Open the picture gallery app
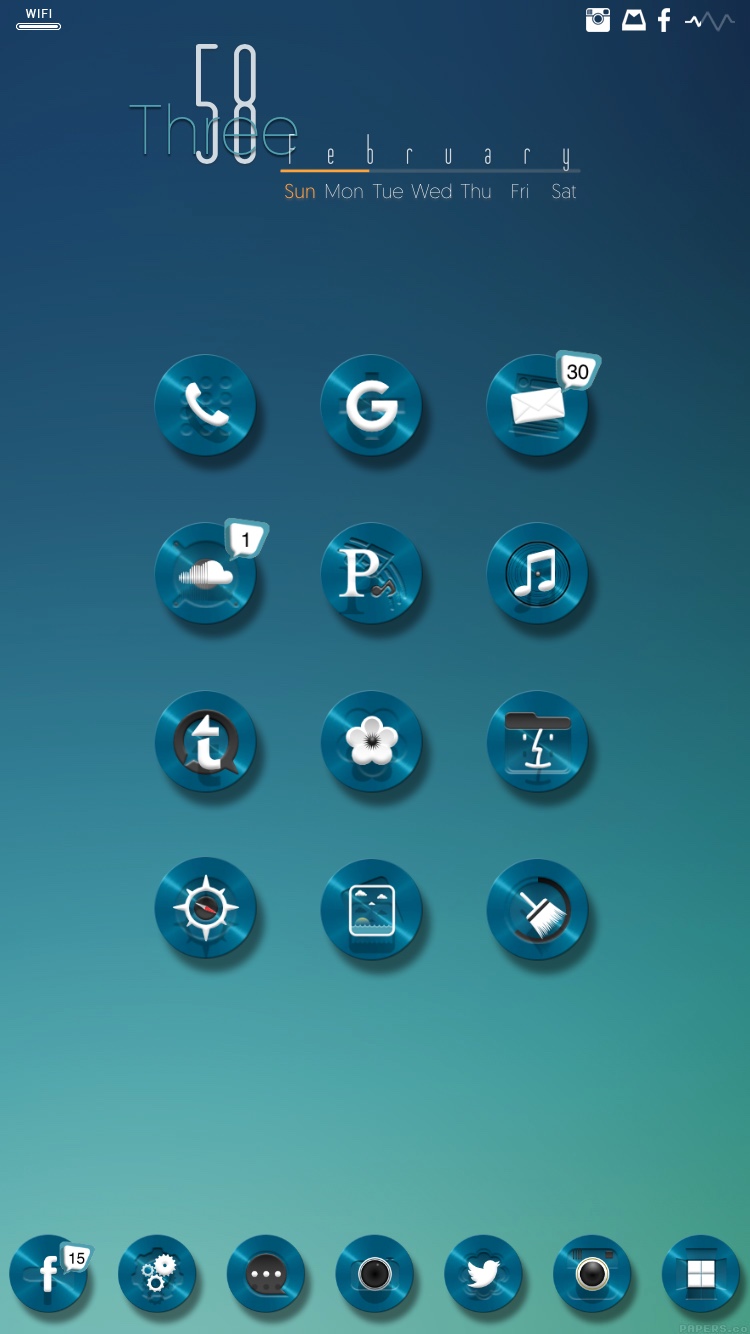Image resolution: width=750 pixels, height=1334 pixels. (x=371, y=908)
